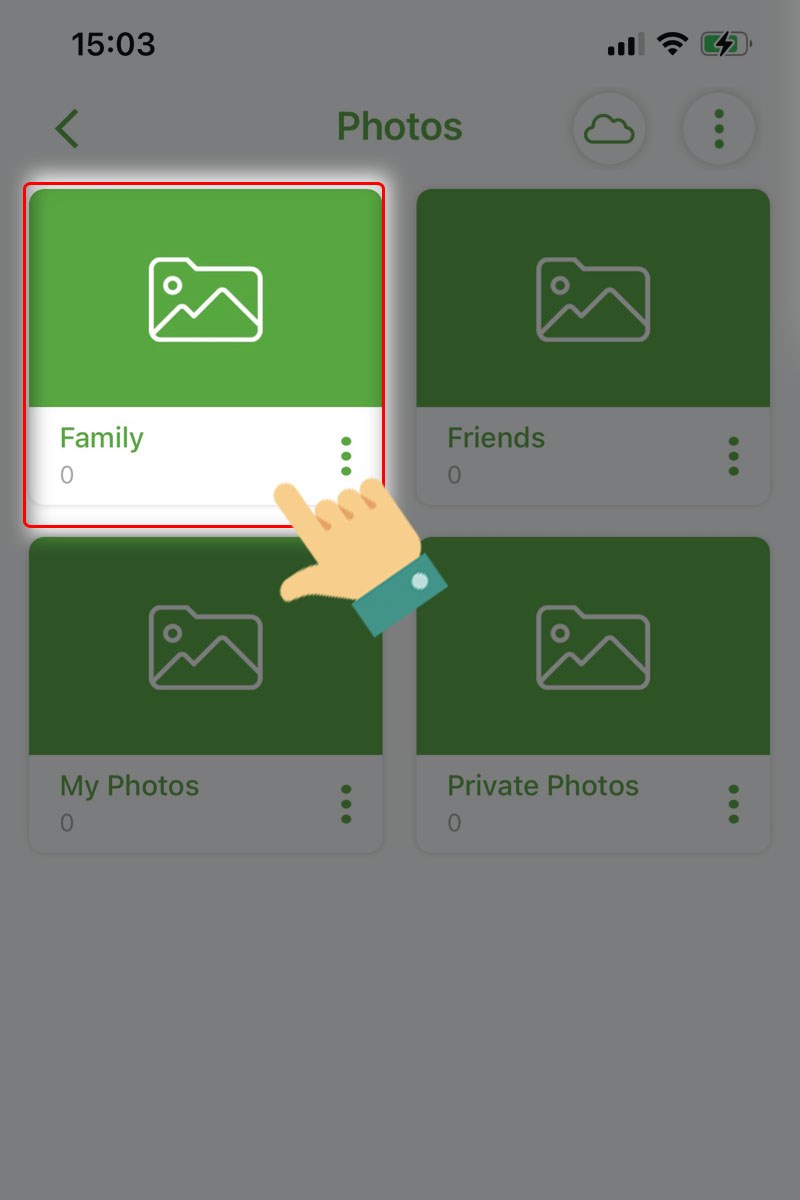Open options for the Family album

[x=346, y=456]
